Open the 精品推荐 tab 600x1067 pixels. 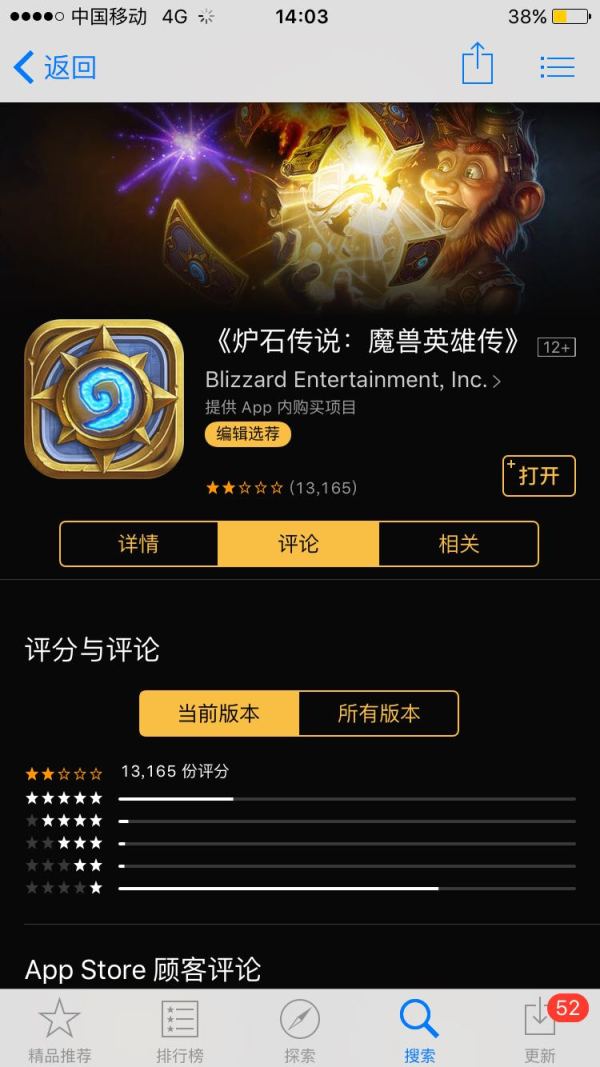click(59, 1030)
